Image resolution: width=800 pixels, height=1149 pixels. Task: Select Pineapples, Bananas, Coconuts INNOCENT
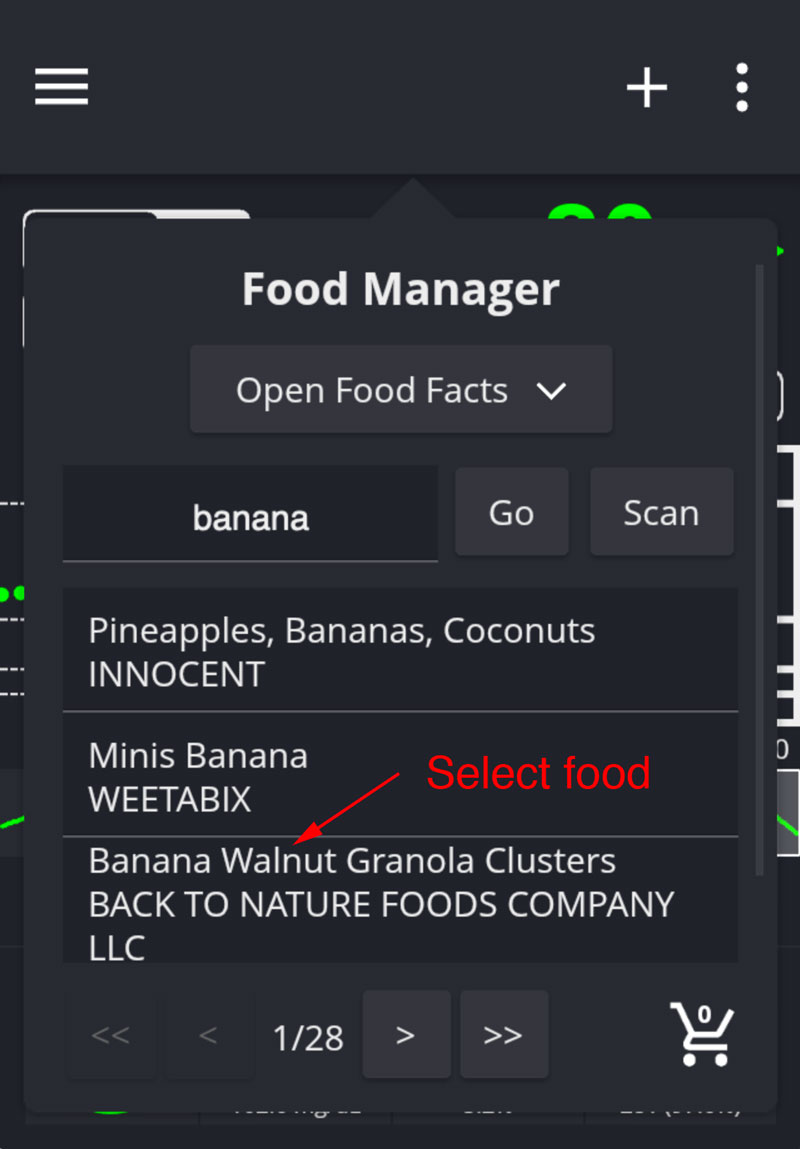point(400,652)
